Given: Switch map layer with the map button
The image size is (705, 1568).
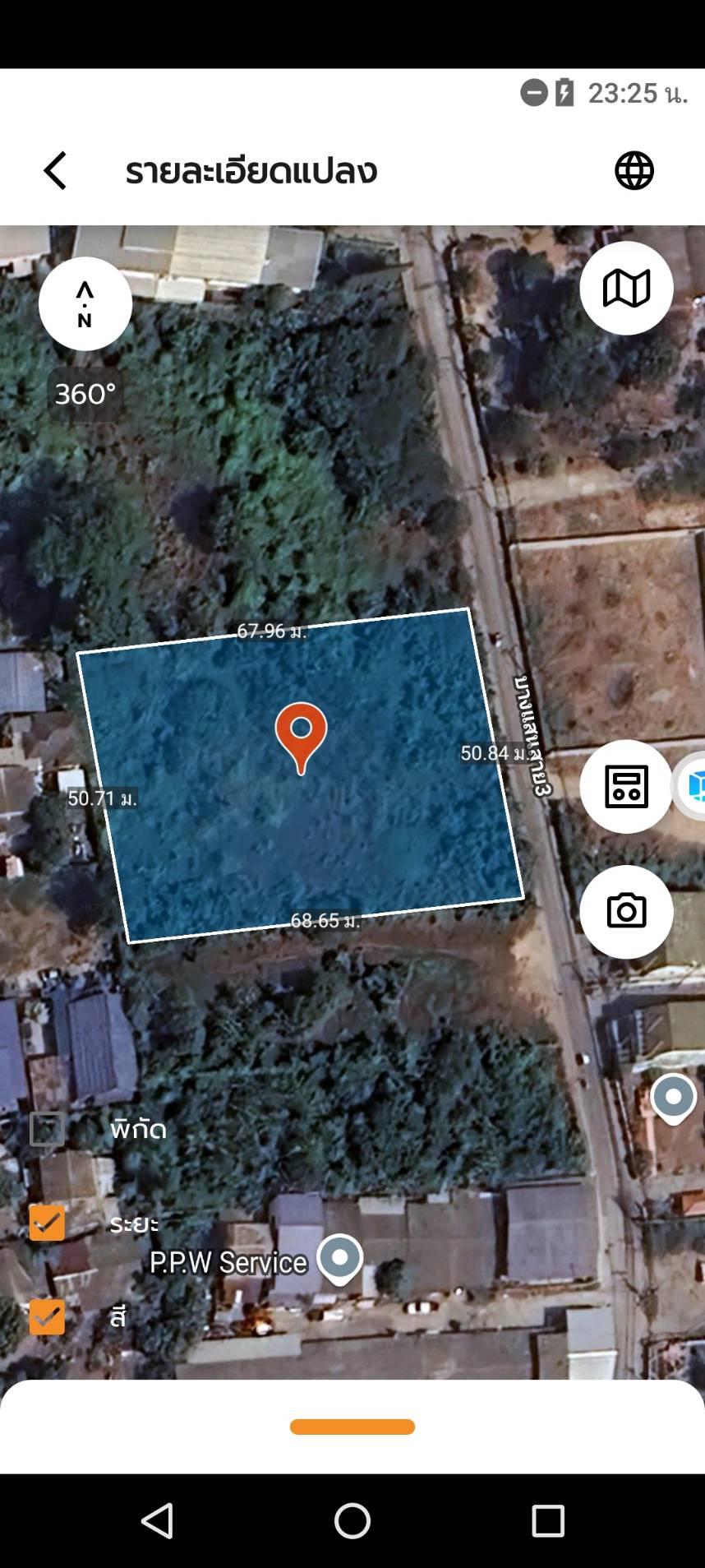Looking at the screenshot, I should 626,289.
